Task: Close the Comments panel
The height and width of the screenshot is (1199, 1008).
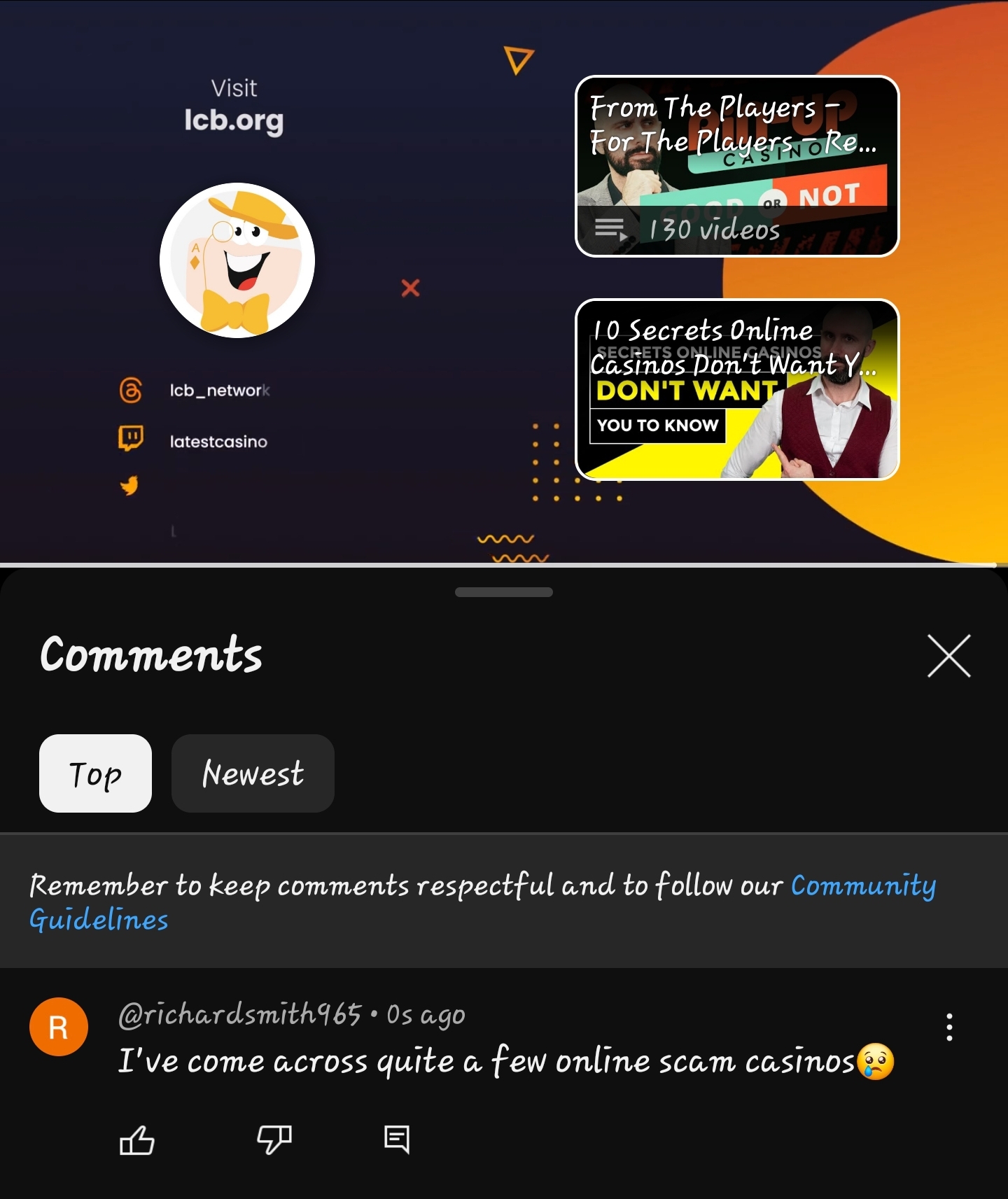Action: coord(948,656)
